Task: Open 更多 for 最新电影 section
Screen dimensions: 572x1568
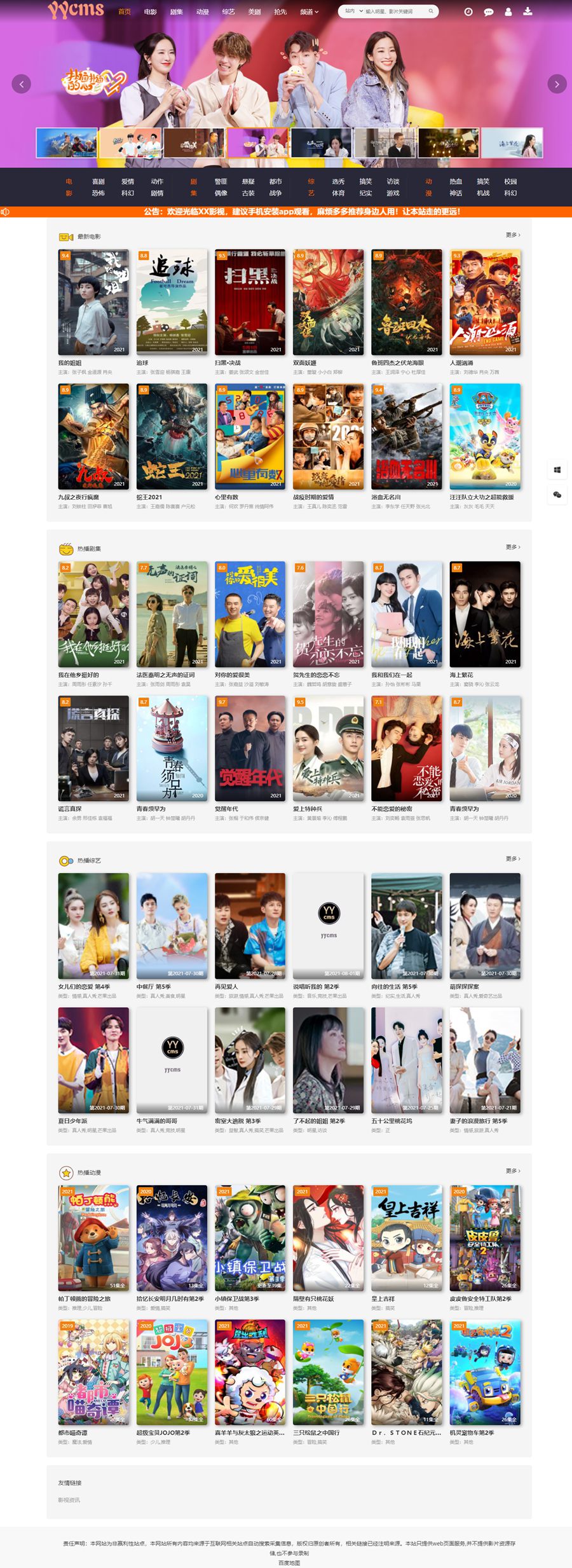Action: pyautogui.click(x=512, y=235)
